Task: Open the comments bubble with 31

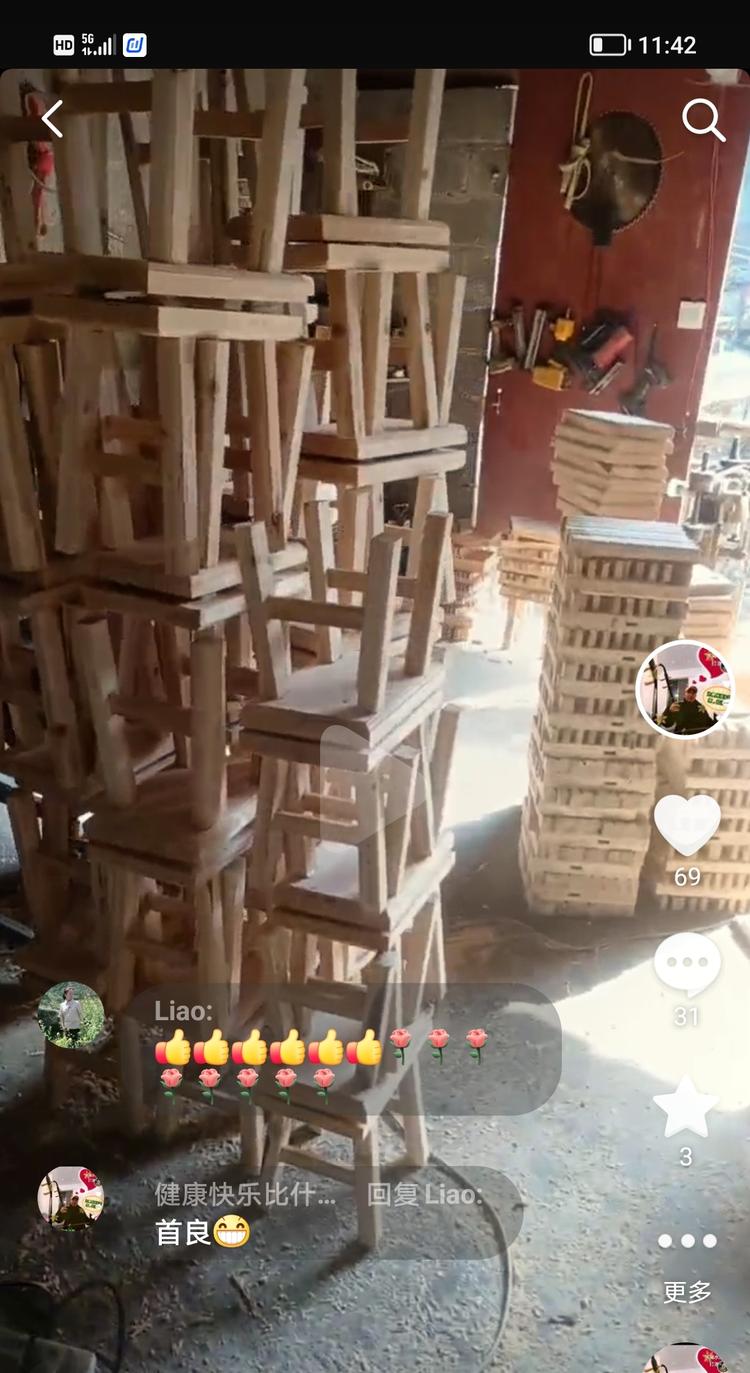Action: click(687, 964)
